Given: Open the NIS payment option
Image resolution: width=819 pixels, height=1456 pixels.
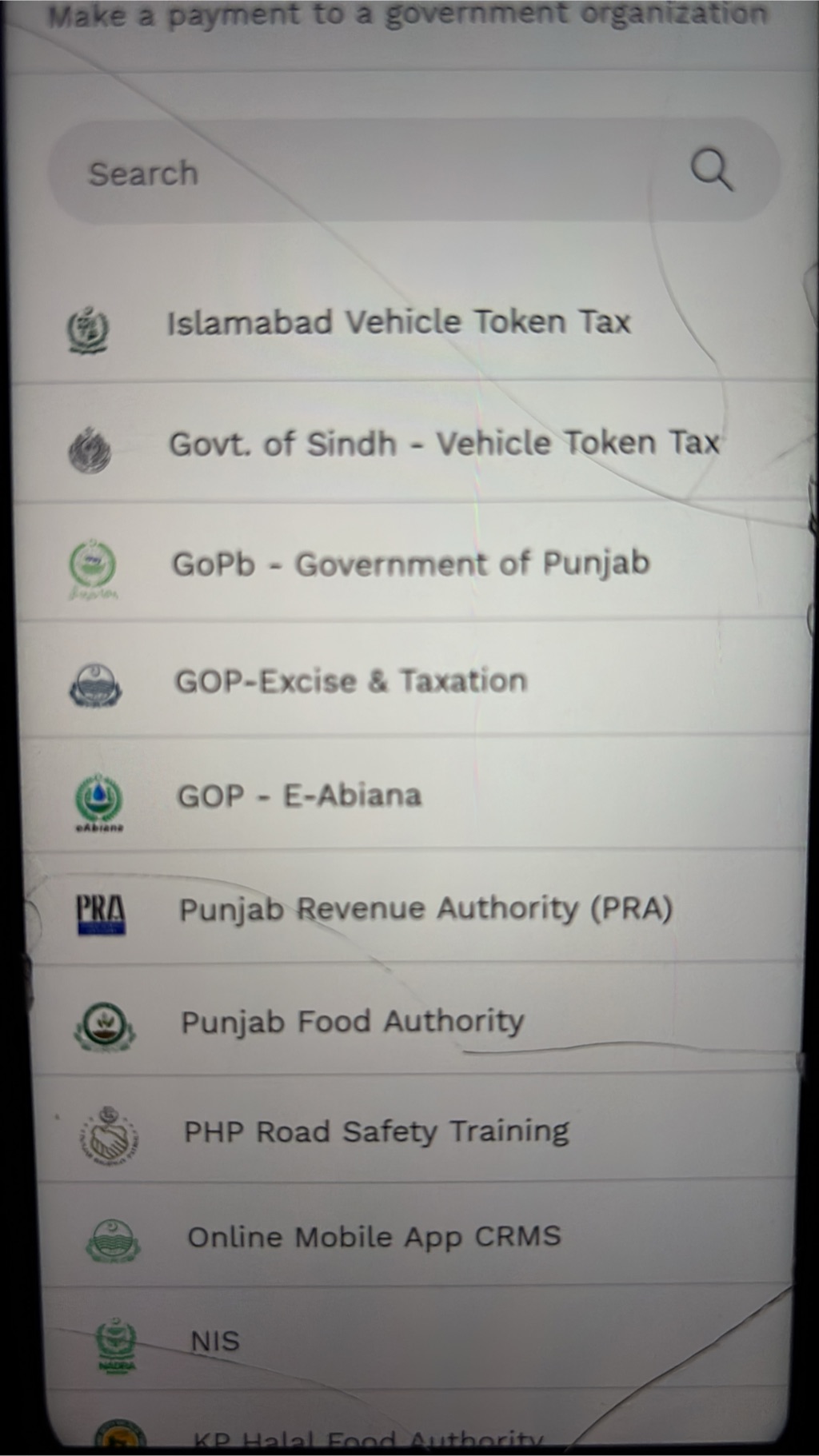Looking at the screenshot, I should click(x=215, y=1341).
